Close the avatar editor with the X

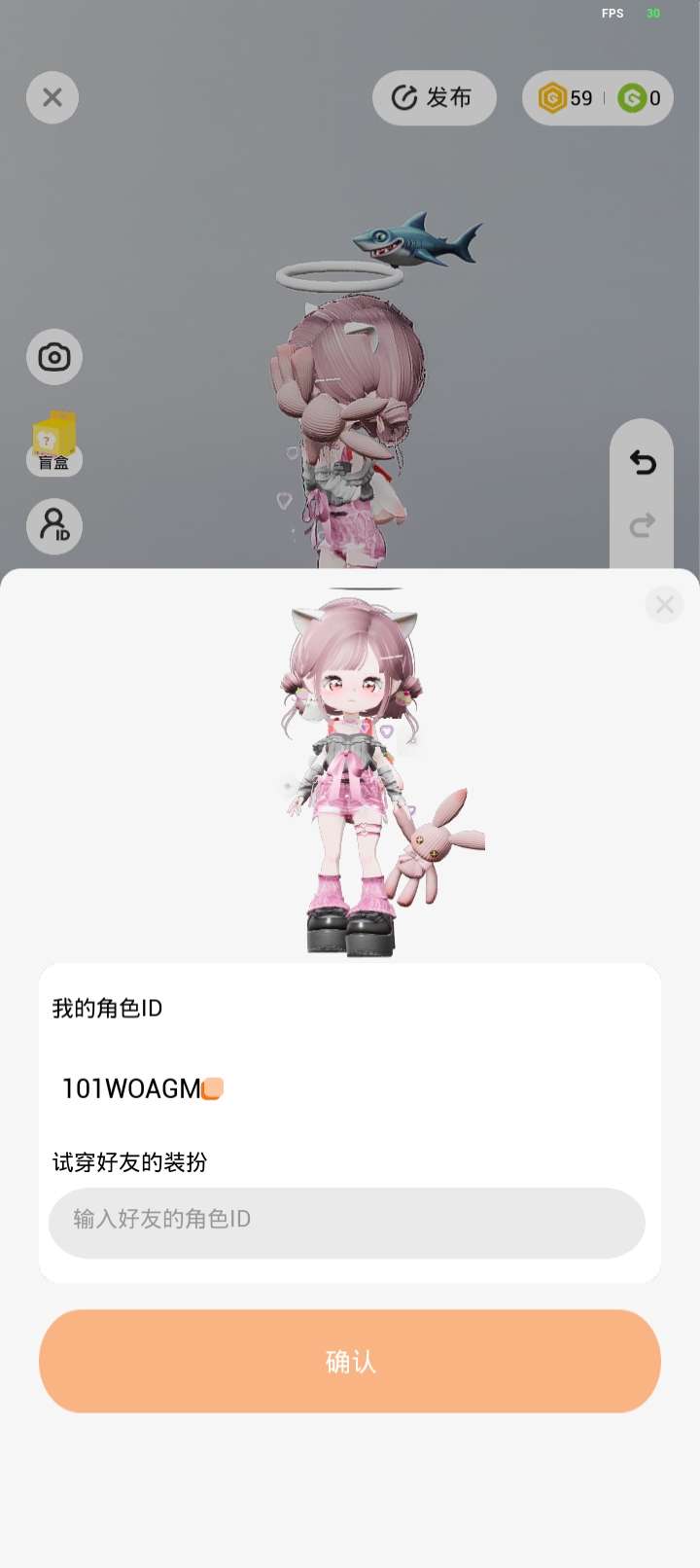pyautogui.click(x=52, y=97)
